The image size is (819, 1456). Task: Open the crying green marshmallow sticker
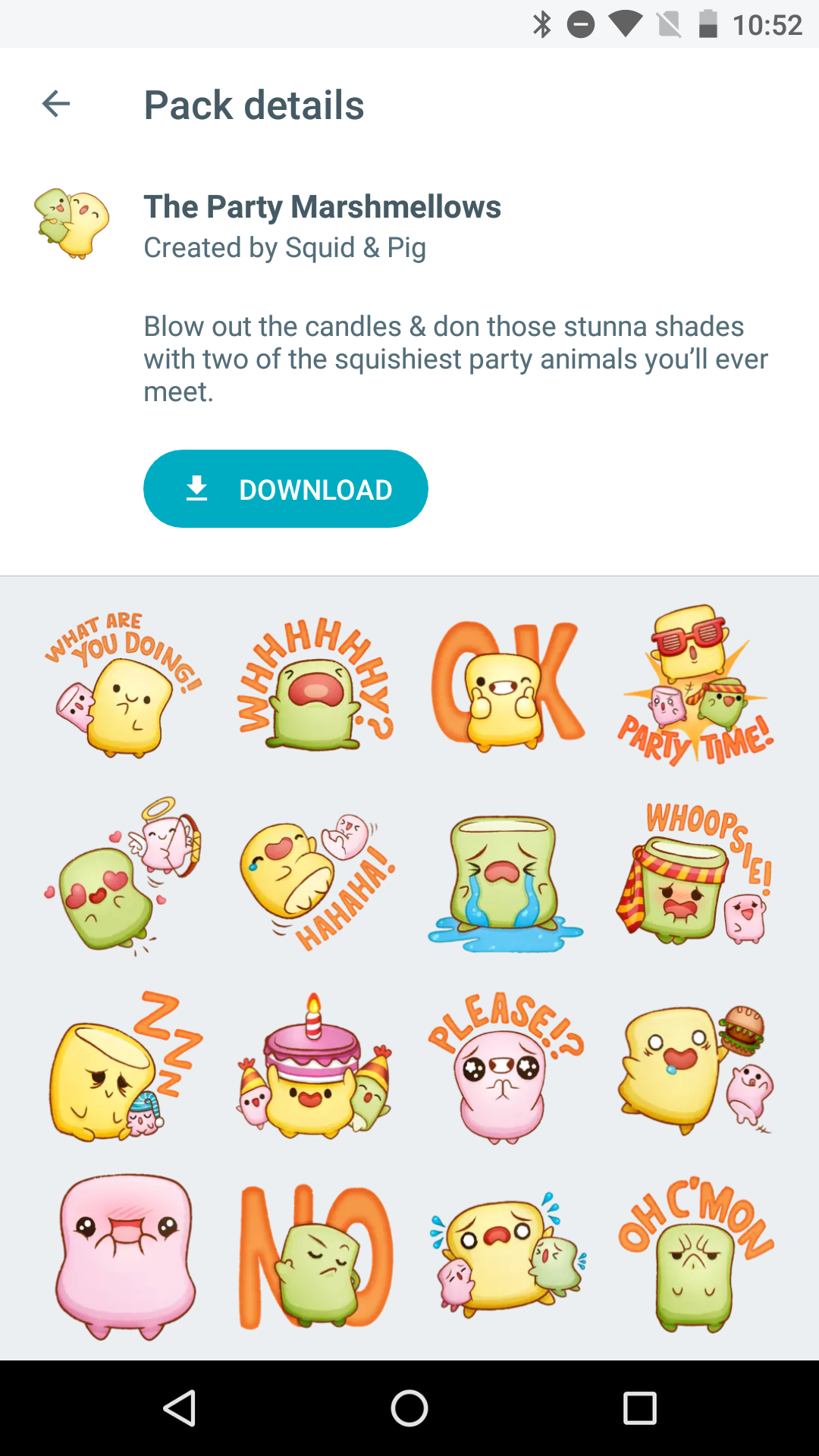505,881
